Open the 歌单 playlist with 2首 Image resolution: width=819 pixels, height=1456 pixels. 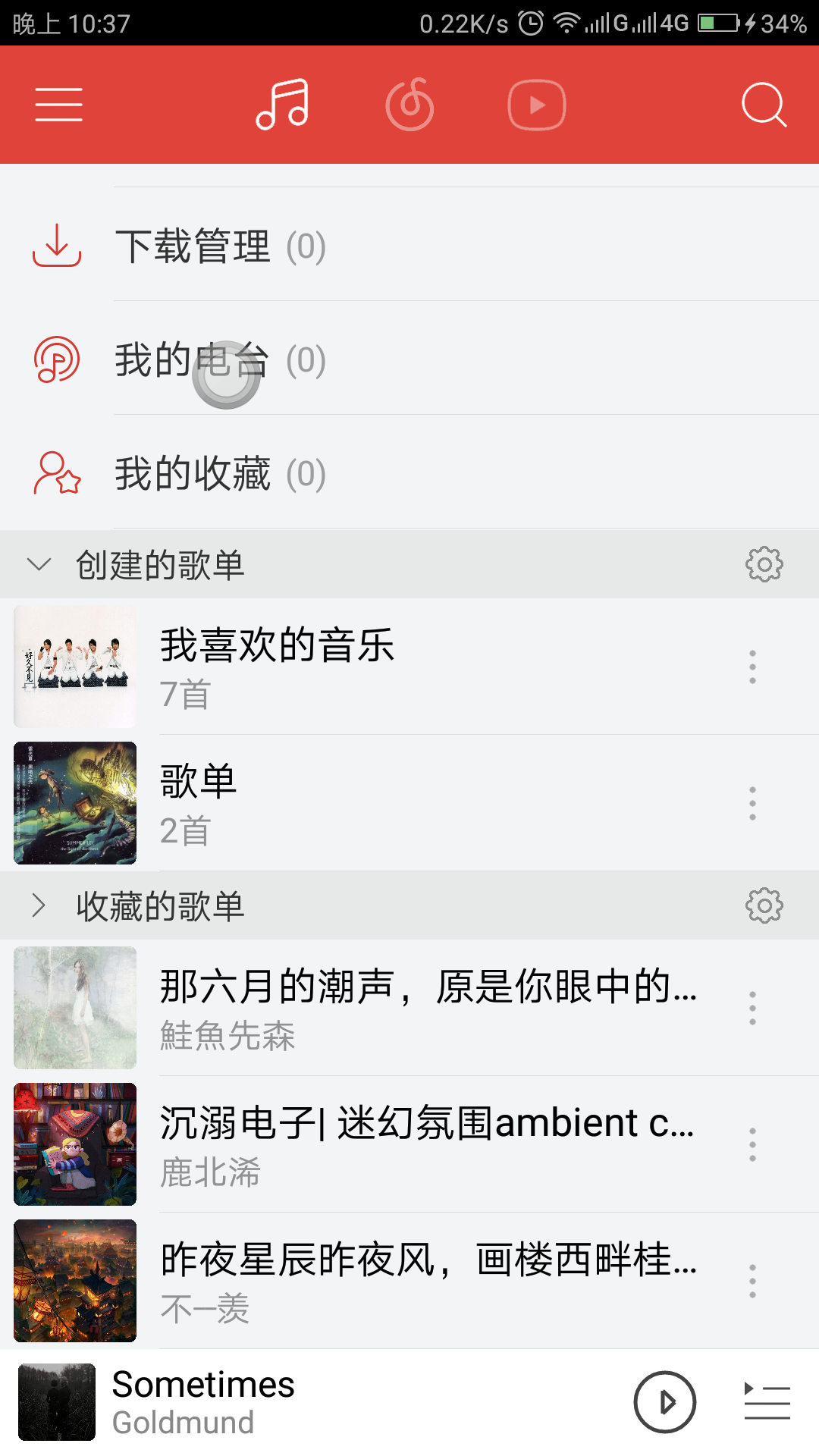click(379, 803)
